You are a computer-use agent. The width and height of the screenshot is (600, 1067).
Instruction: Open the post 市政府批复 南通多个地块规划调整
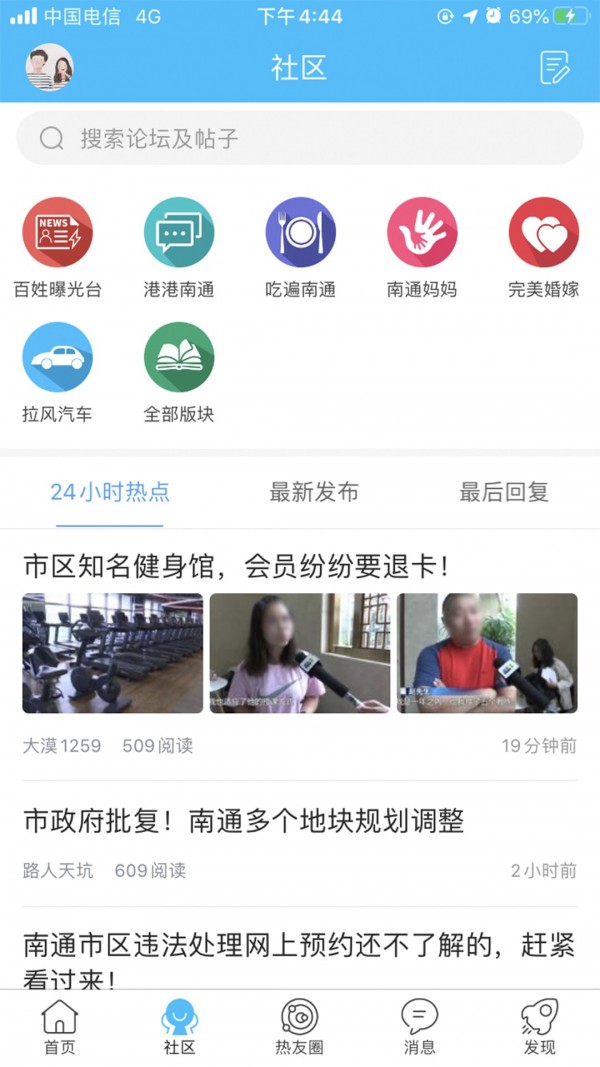(244, 822)
